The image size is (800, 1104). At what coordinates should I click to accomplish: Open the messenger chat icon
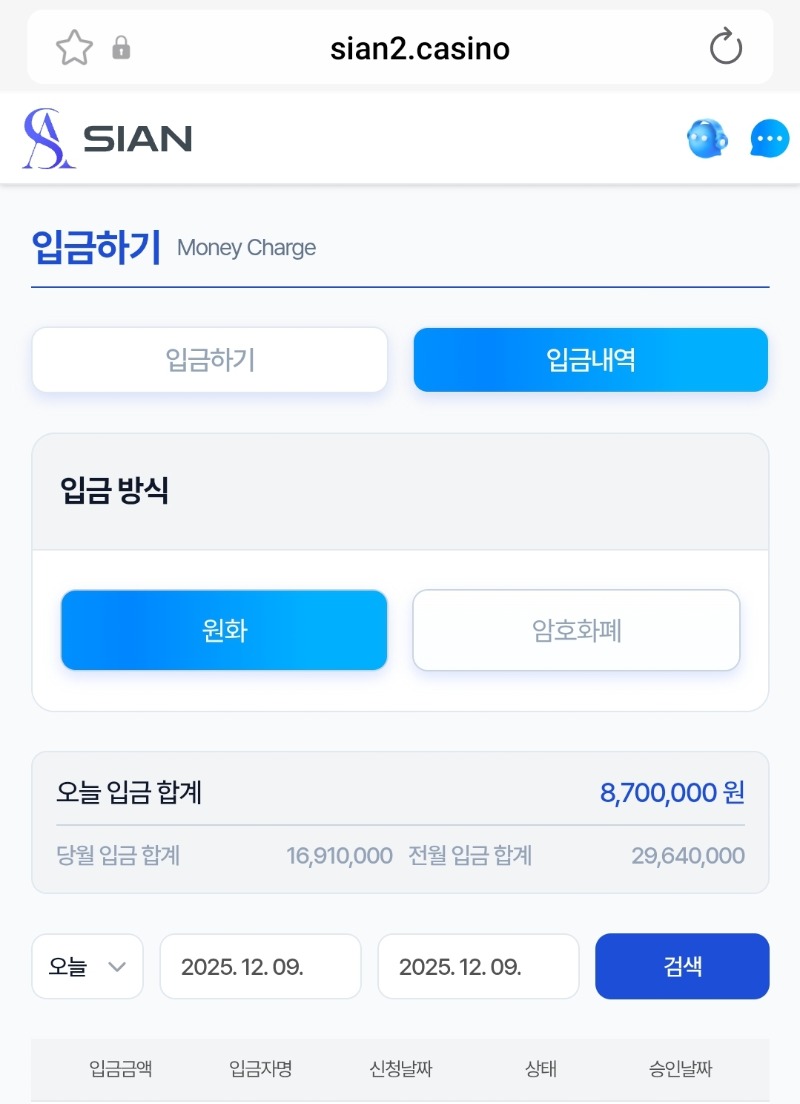coord(707,138)
